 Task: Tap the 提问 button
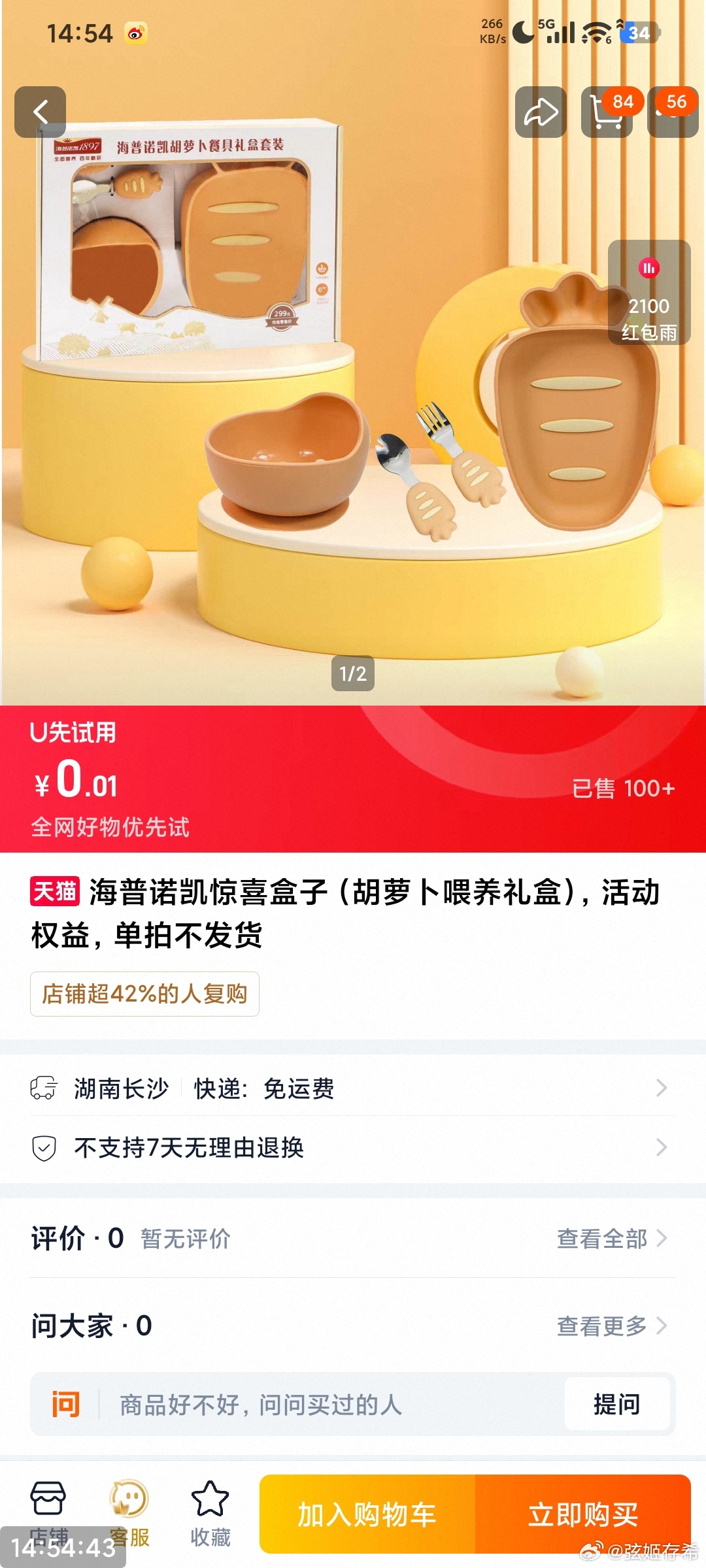[616, 1404]
